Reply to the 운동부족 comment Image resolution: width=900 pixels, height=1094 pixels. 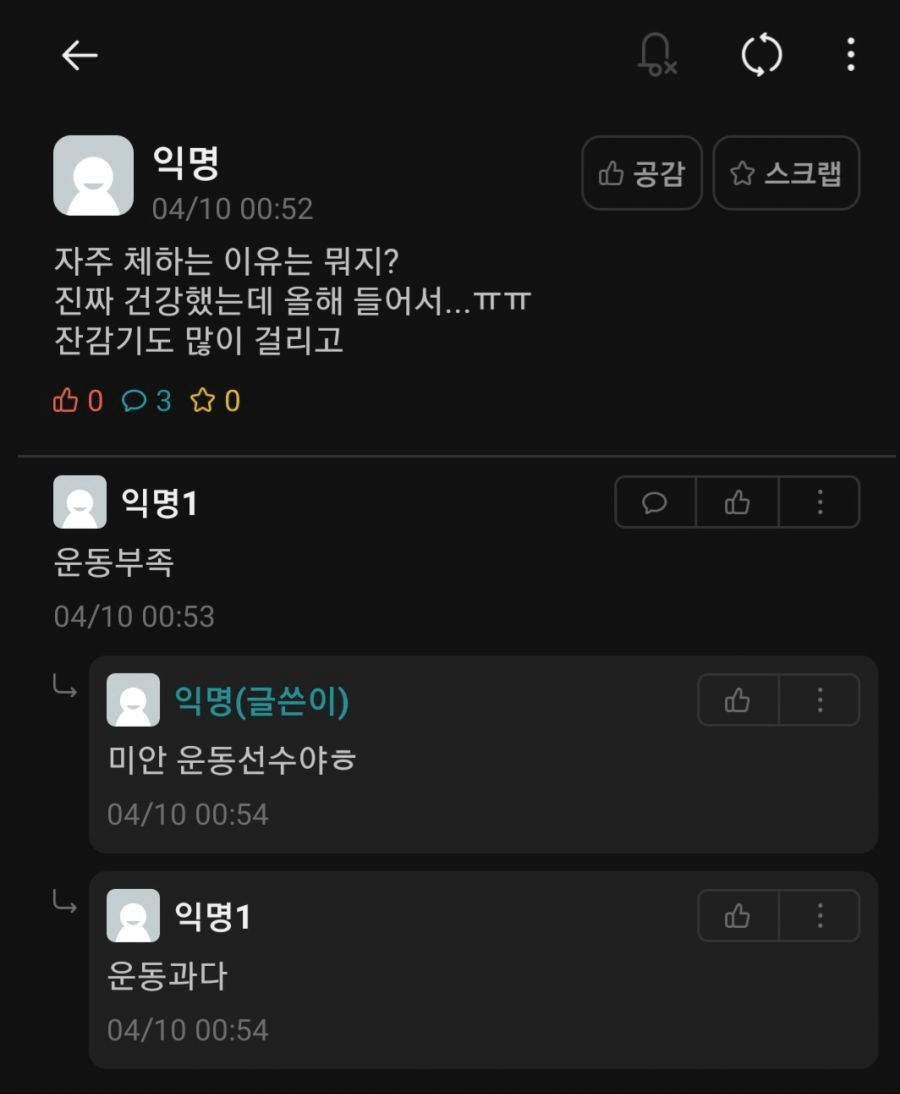coord(655,502)
